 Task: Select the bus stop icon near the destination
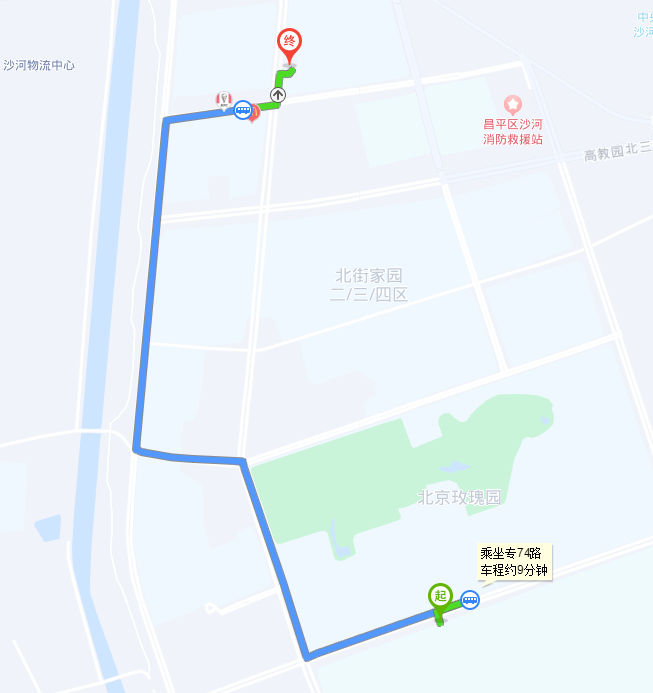[x=242, y=110]
